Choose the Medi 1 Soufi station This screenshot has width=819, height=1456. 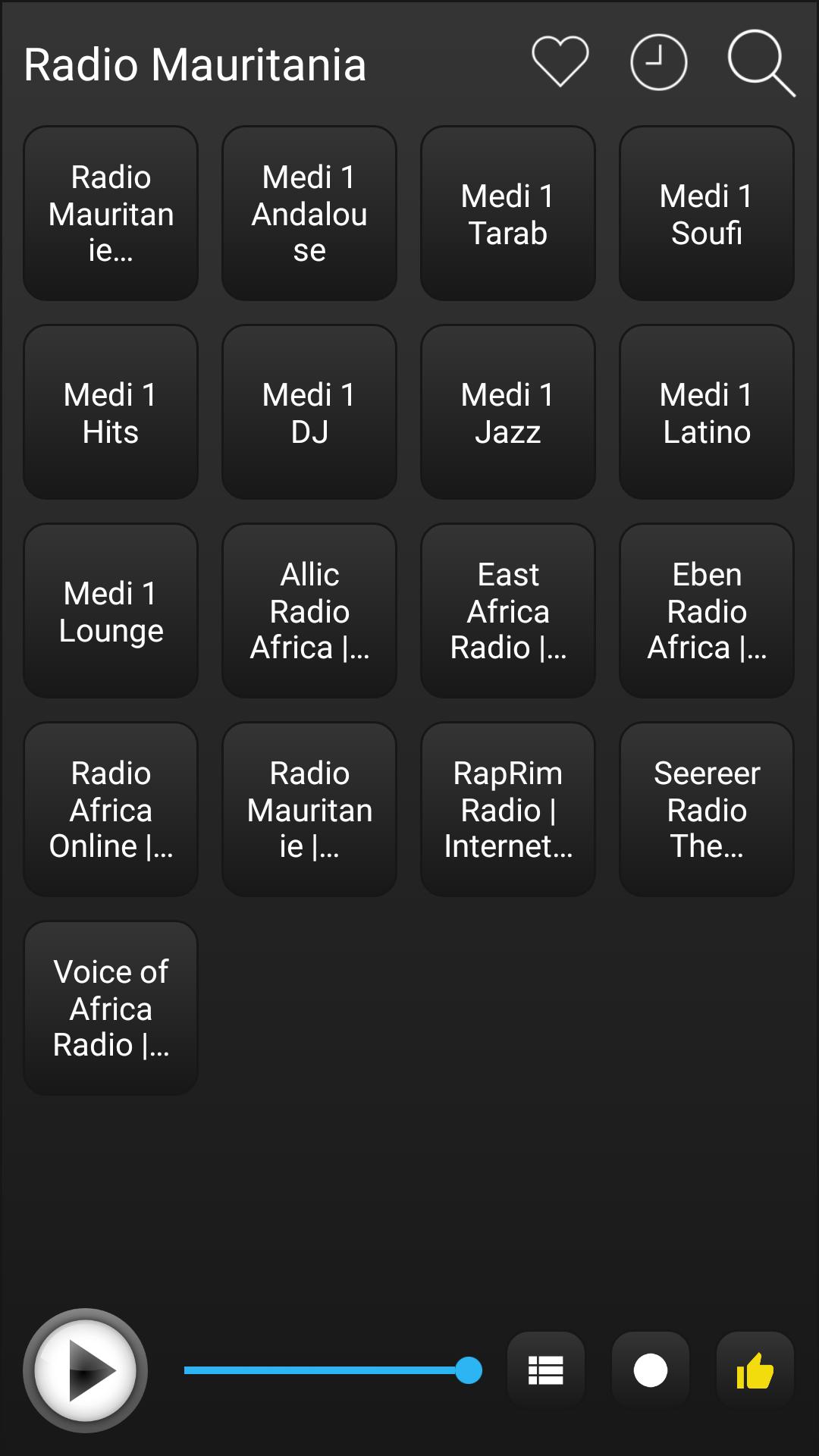(706, 214)
